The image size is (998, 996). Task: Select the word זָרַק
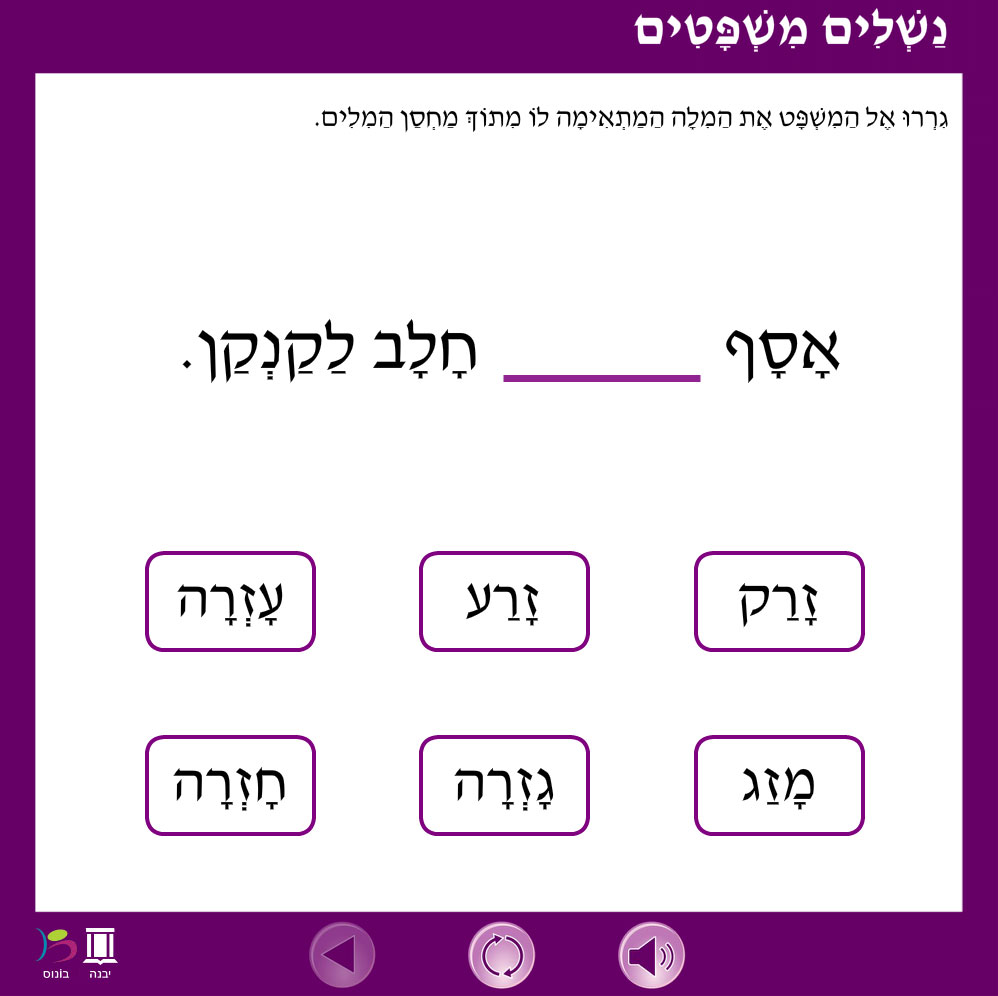coord(779,601)
